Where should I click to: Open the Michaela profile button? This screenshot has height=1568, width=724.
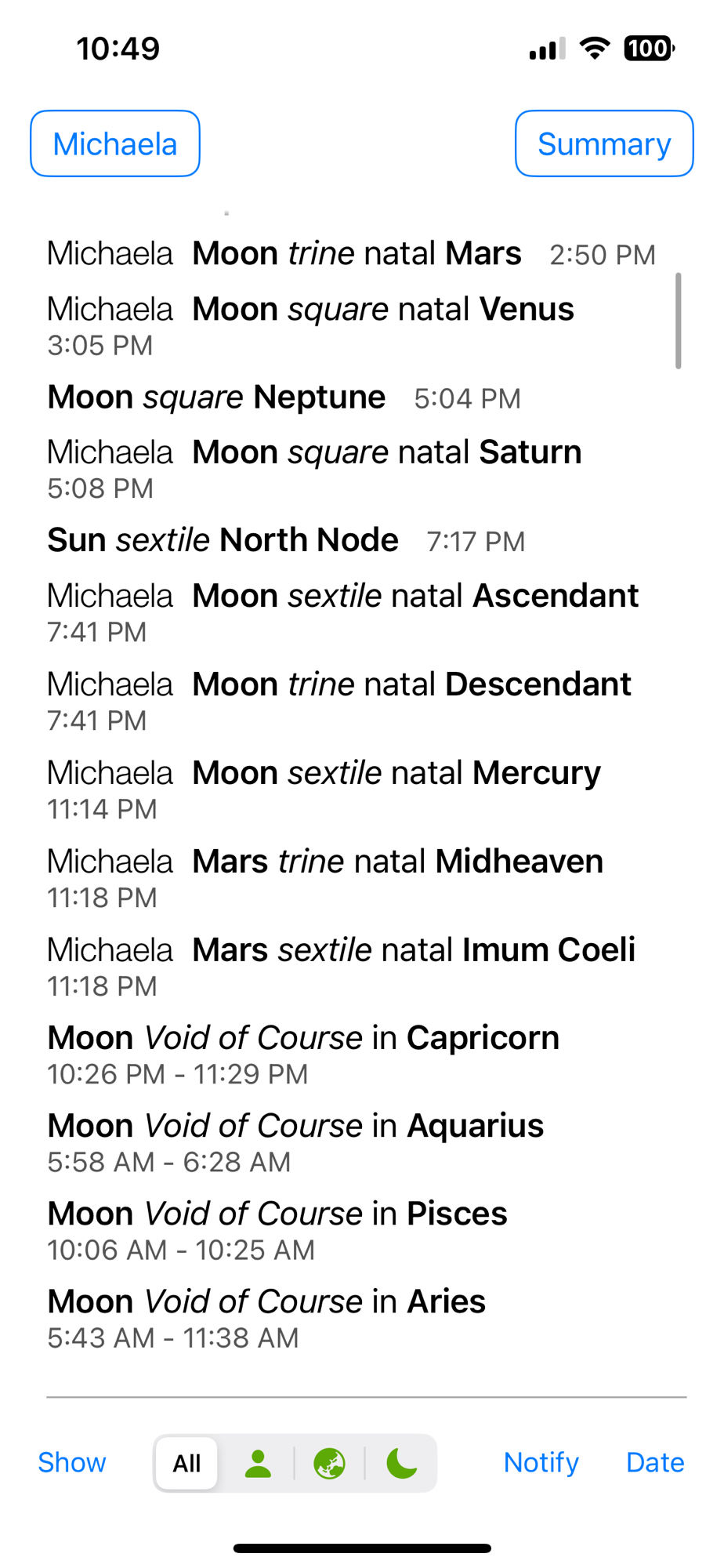pos(115,143)
